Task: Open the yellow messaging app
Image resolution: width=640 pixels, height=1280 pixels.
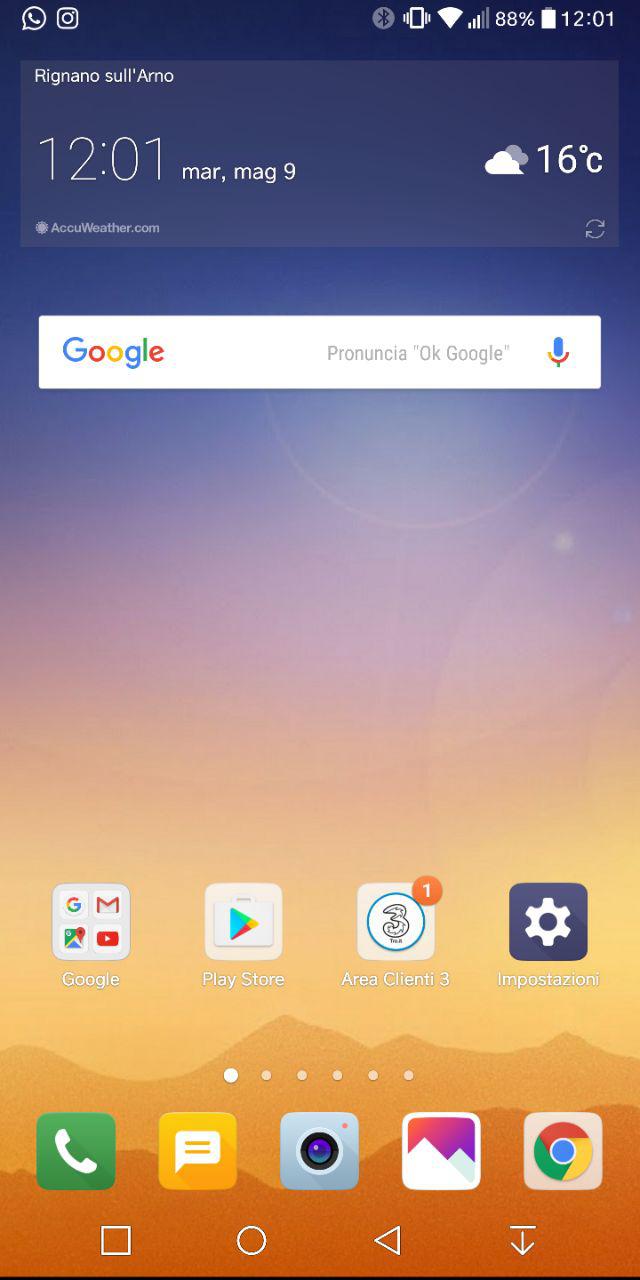Action: 198,1151
